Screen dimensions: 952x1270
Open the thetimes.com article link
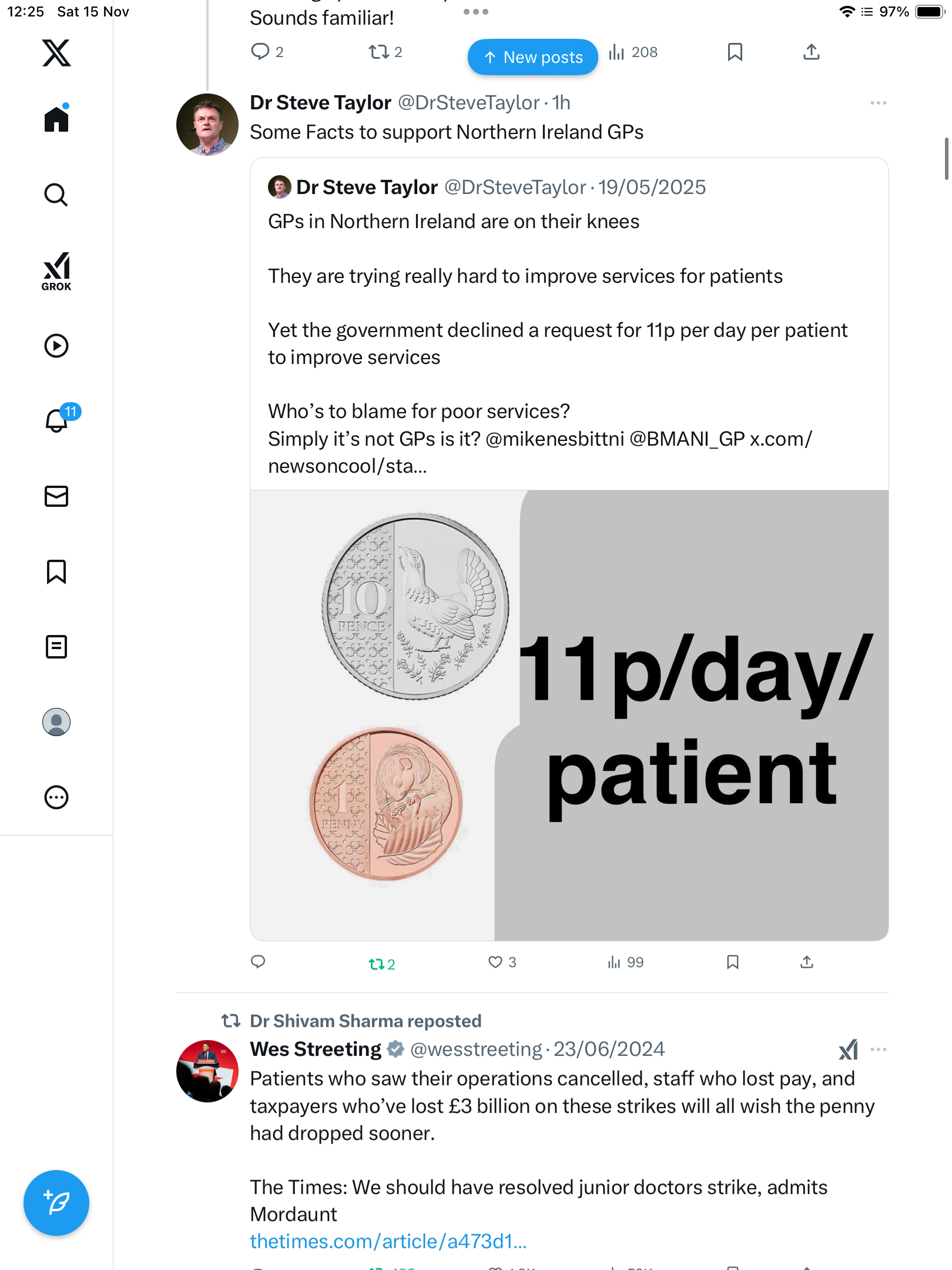pos(388,1241)
